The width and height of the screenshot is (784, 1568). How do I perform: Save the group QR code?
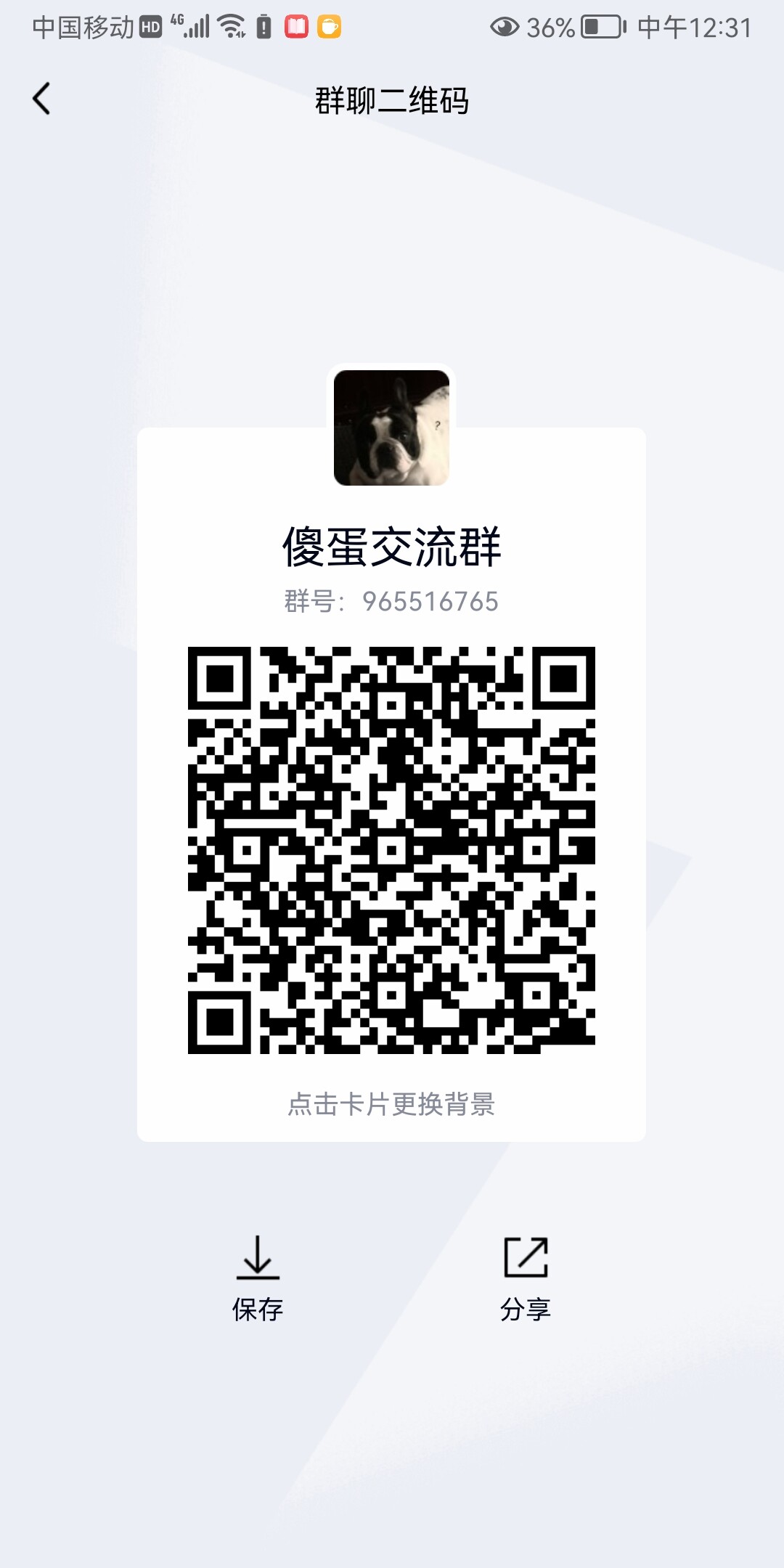coord(258,1278)
